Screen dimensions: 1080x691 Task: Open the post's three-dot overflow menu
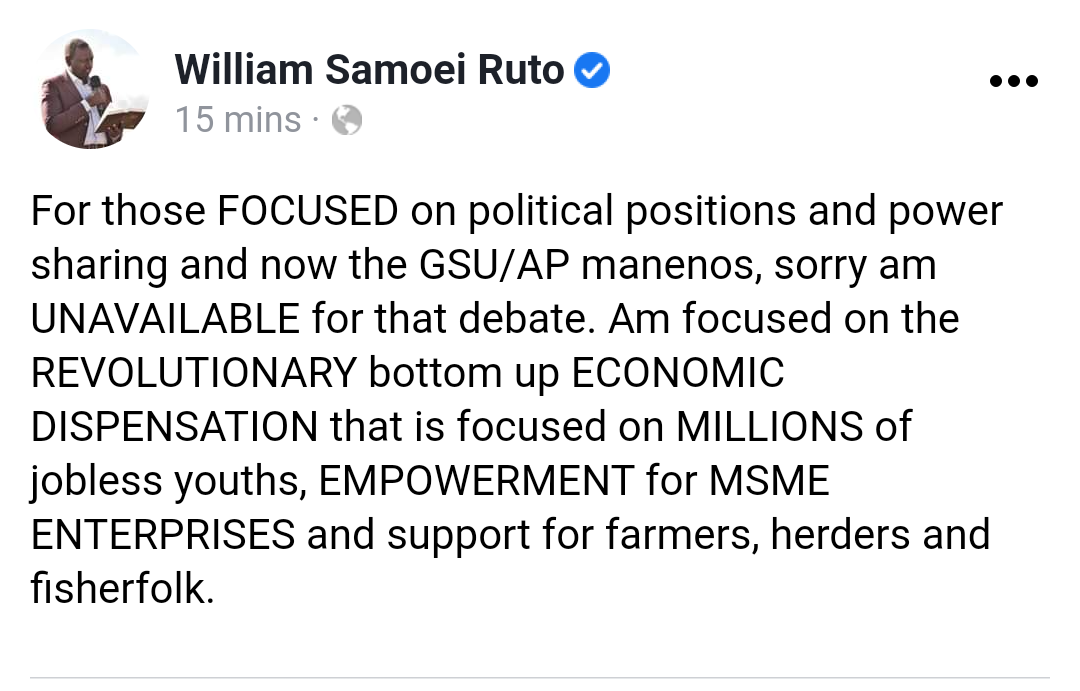1013,82
